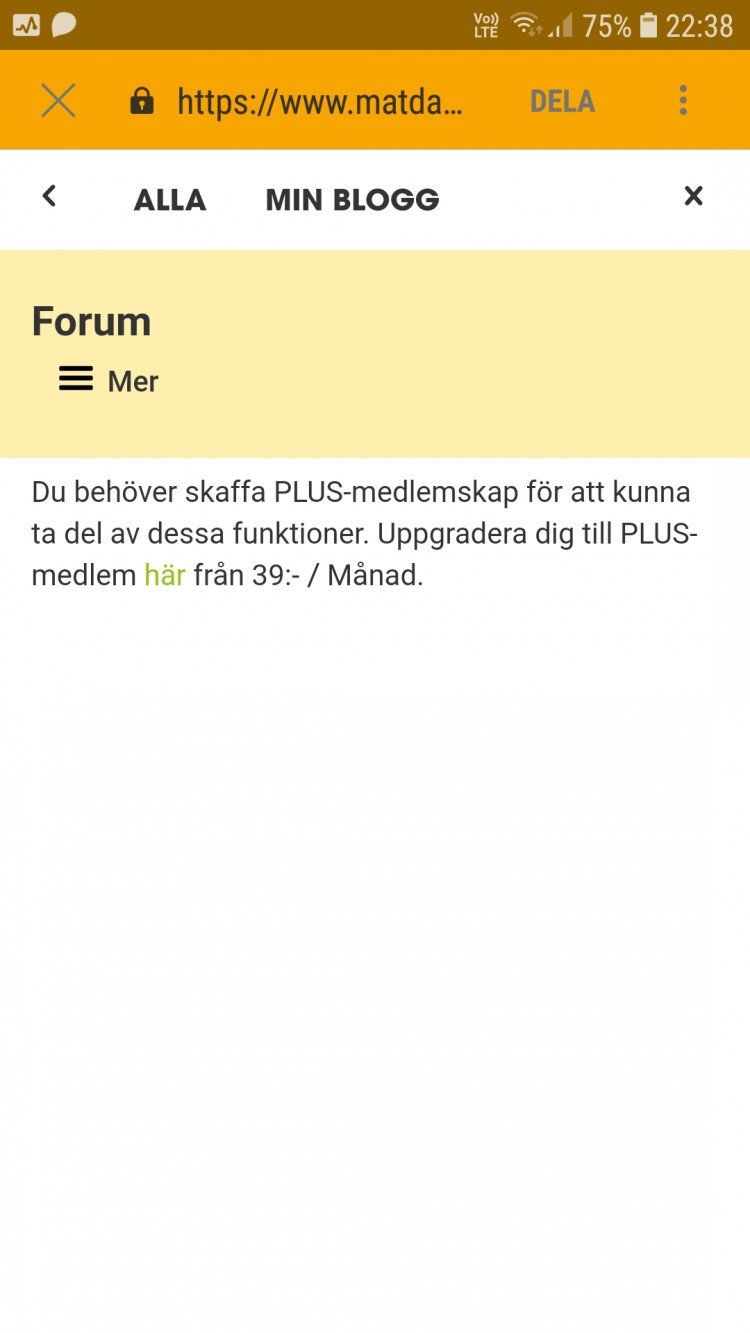Switch to the ALLA tab
Screen dimensions: 750x1333
(x=170, y=200)
